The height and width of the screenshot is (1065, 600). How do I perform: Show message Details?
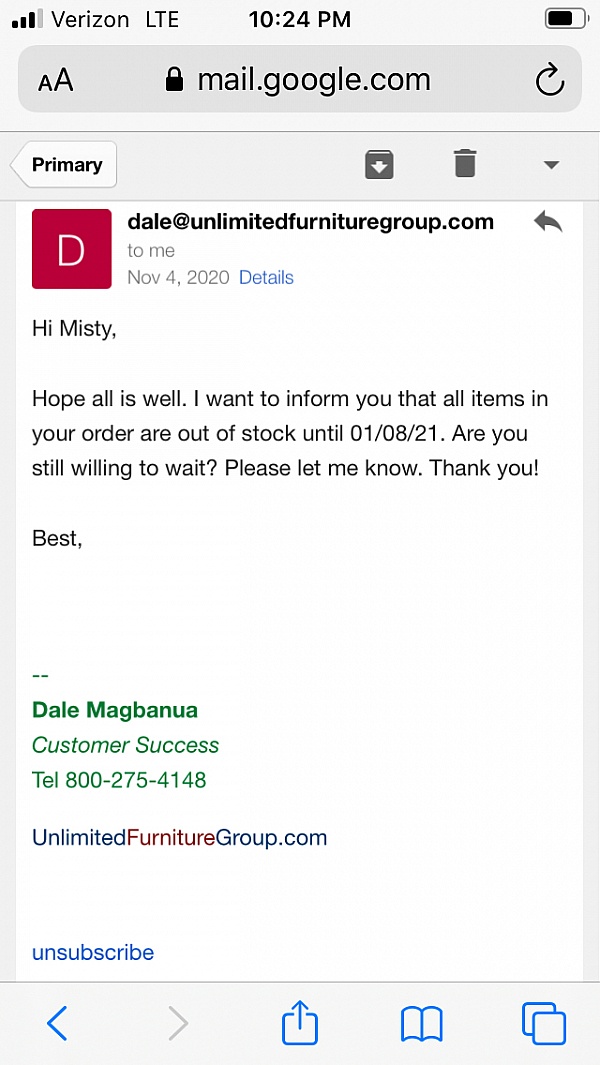pyautogui.click(x=266, y=278)
